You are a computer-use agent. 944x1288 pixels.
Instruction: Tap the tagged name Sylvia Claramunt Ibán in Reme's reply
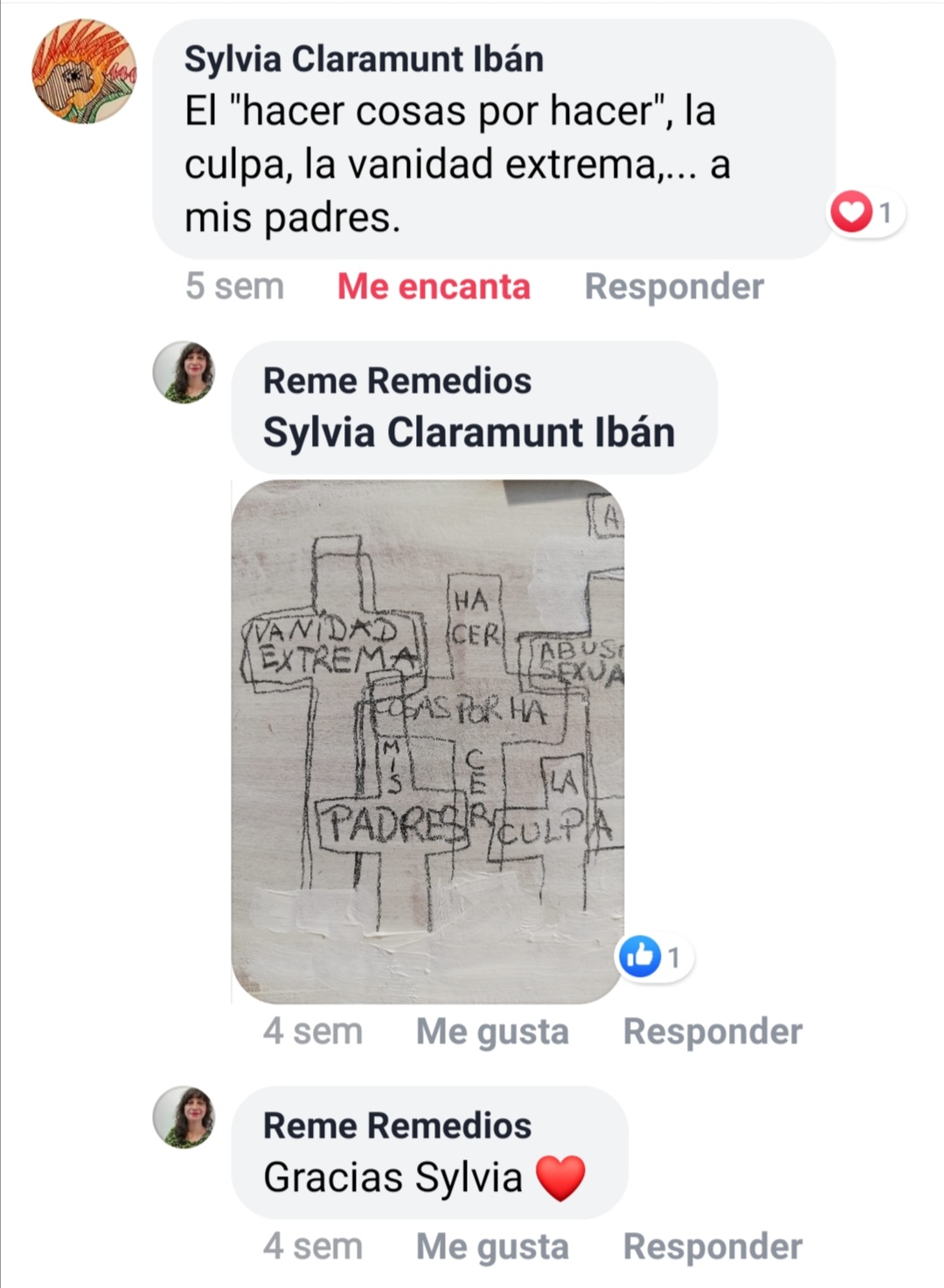click(469, 433)
